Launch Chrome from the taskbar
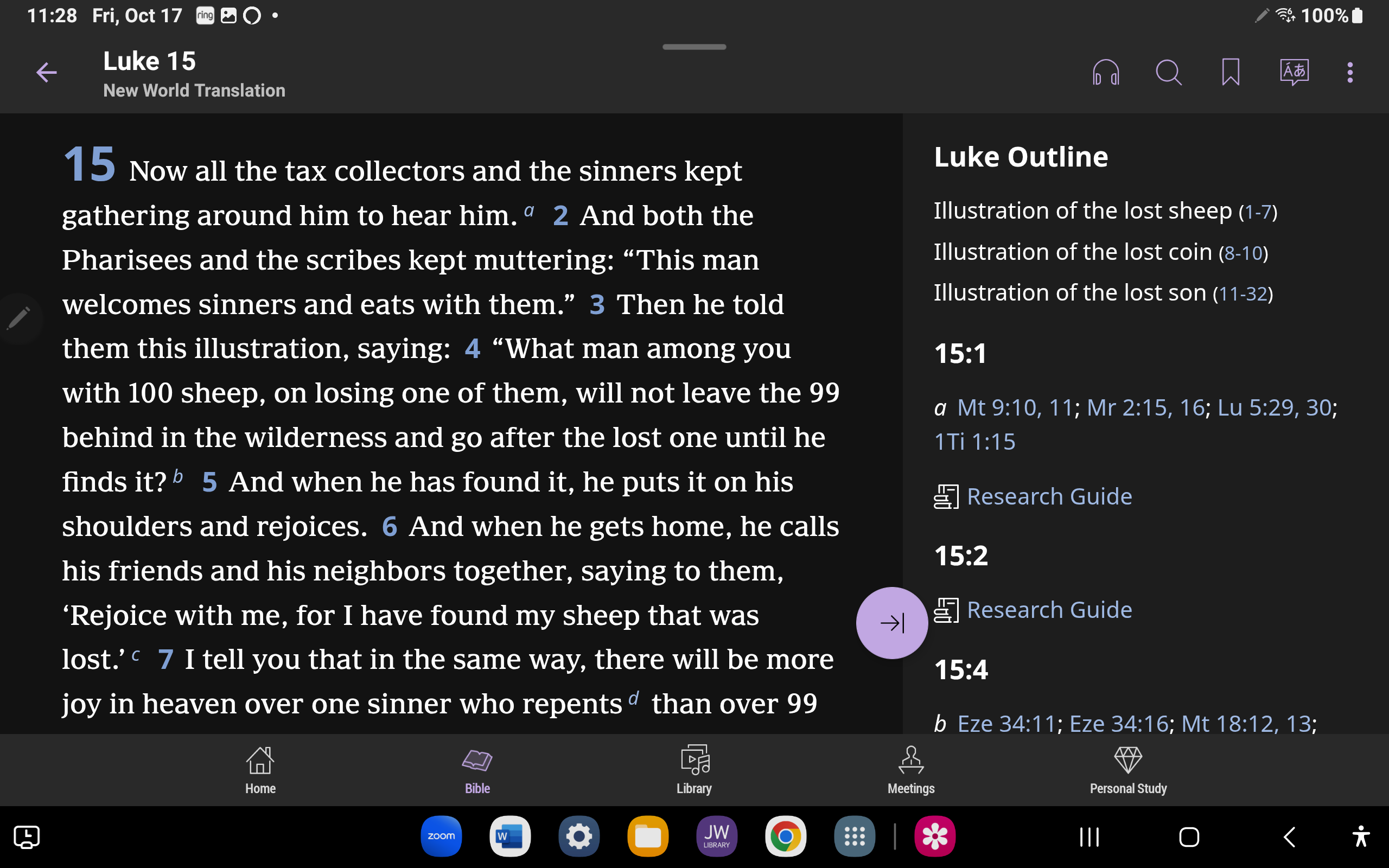The width and height of the screenshot is (1389, 868). point(785,837)
